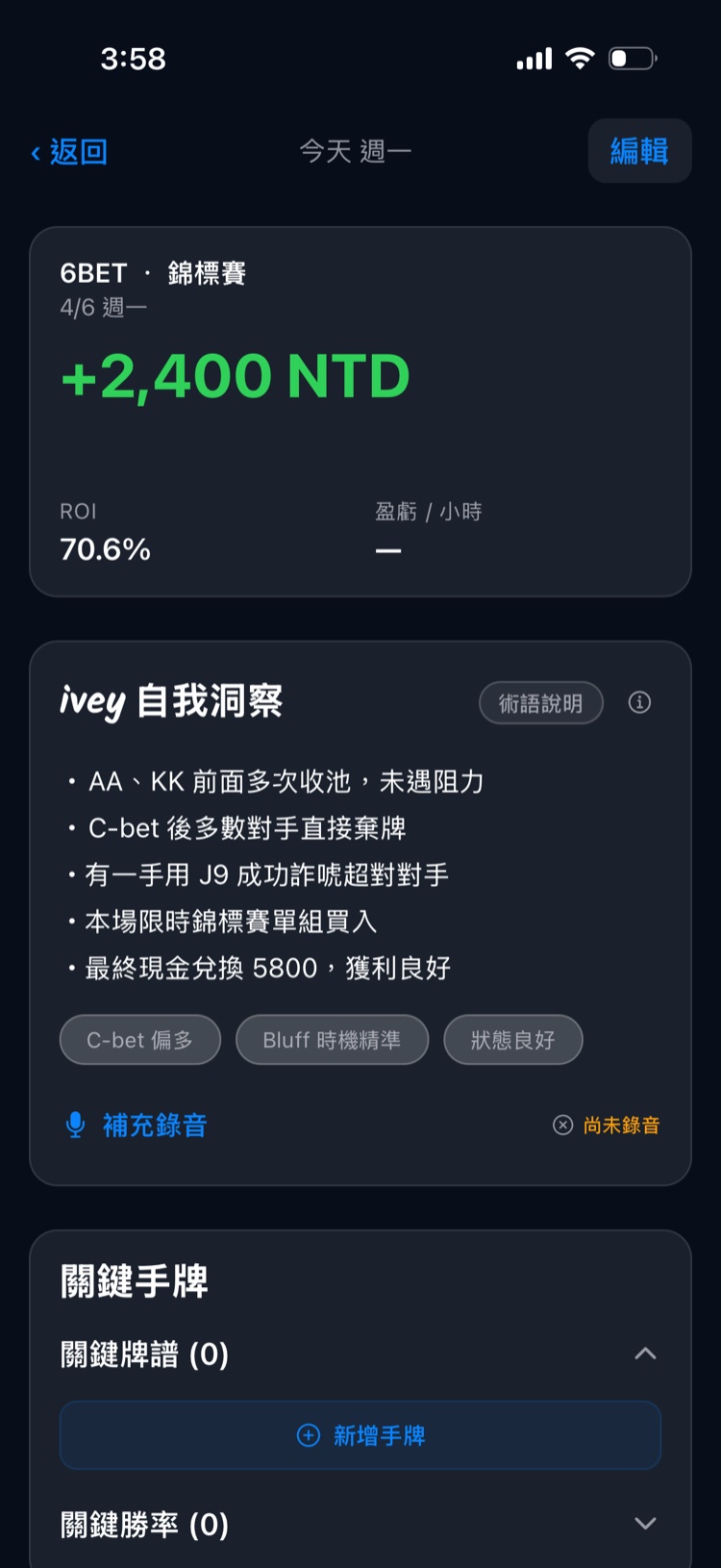
Task: Open the 術語說明 pill button
Action: [x=540, y=702]
